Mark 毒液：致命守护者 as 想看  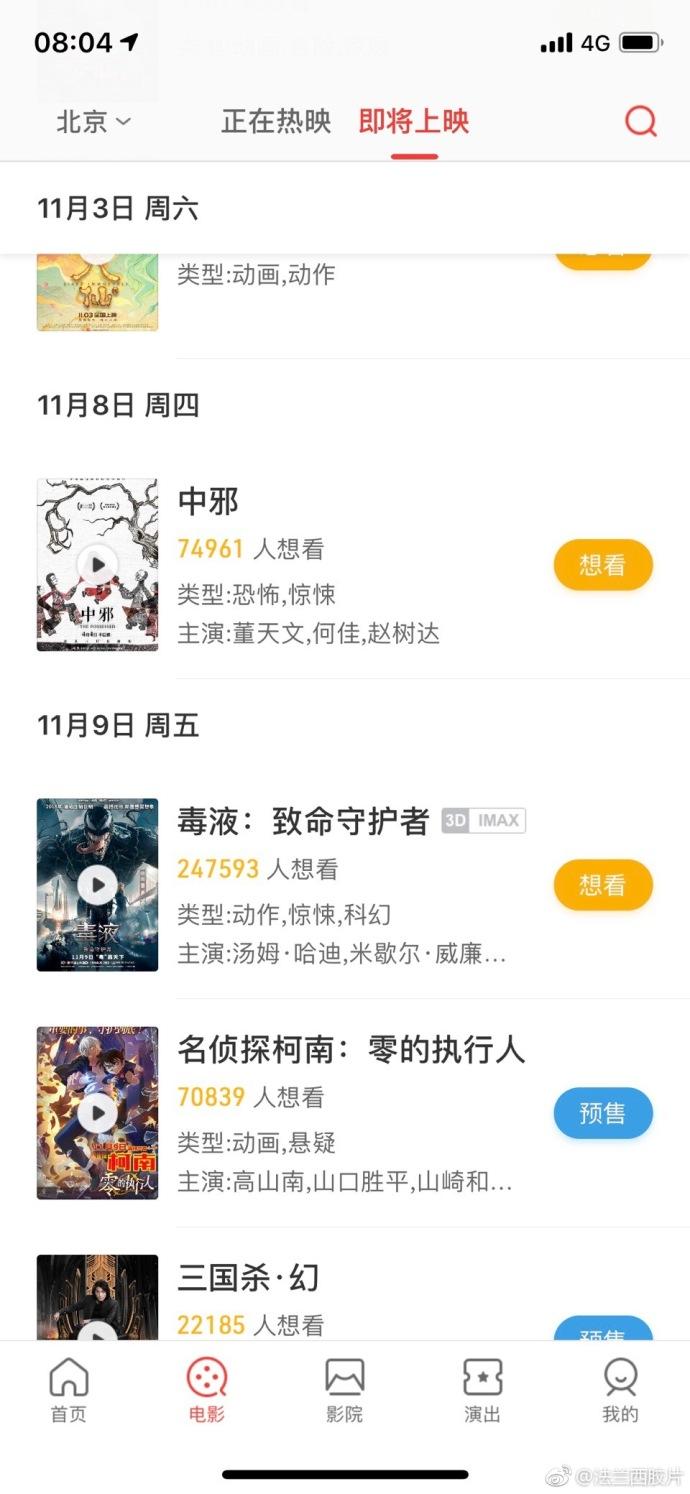coord(603,885)
